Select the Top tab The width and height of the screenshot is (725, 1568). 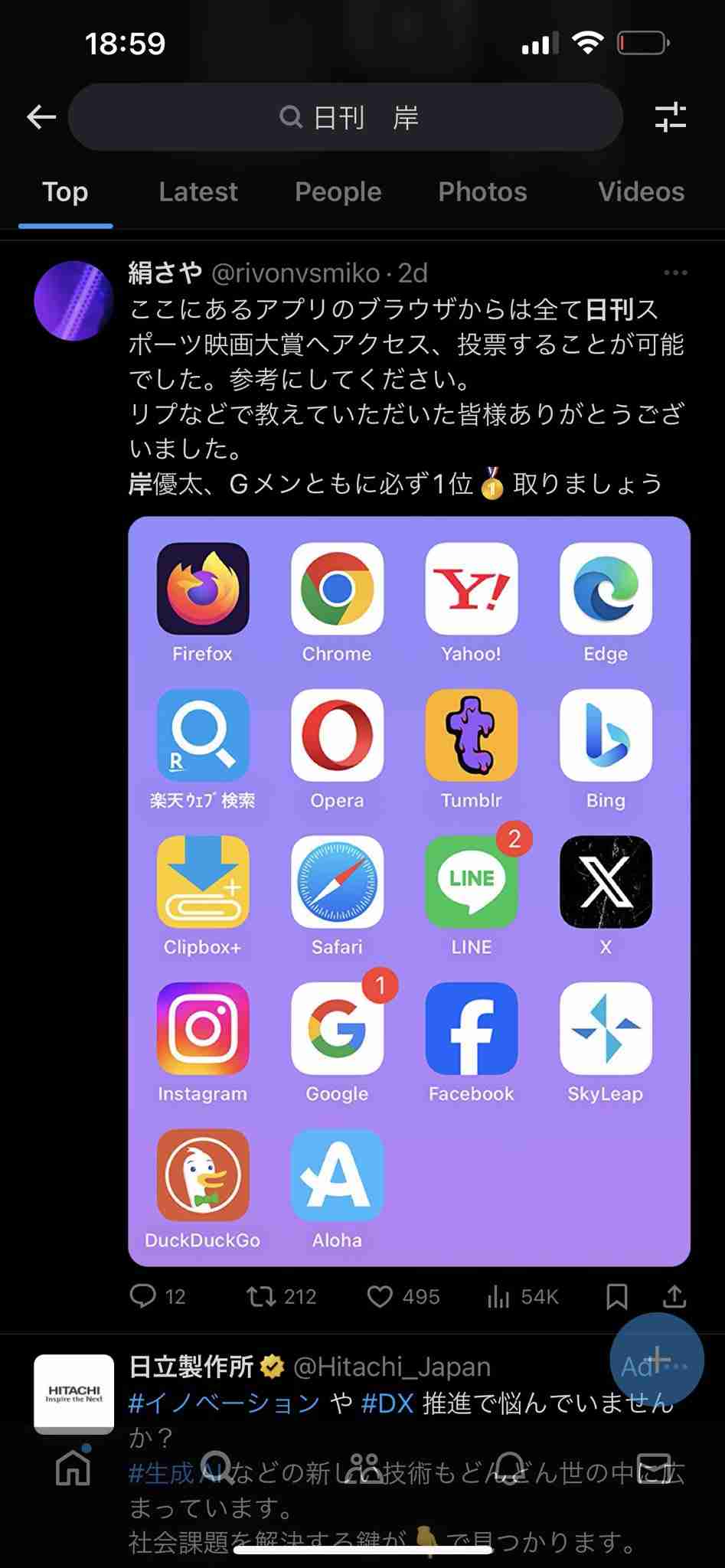pos(65,191)
